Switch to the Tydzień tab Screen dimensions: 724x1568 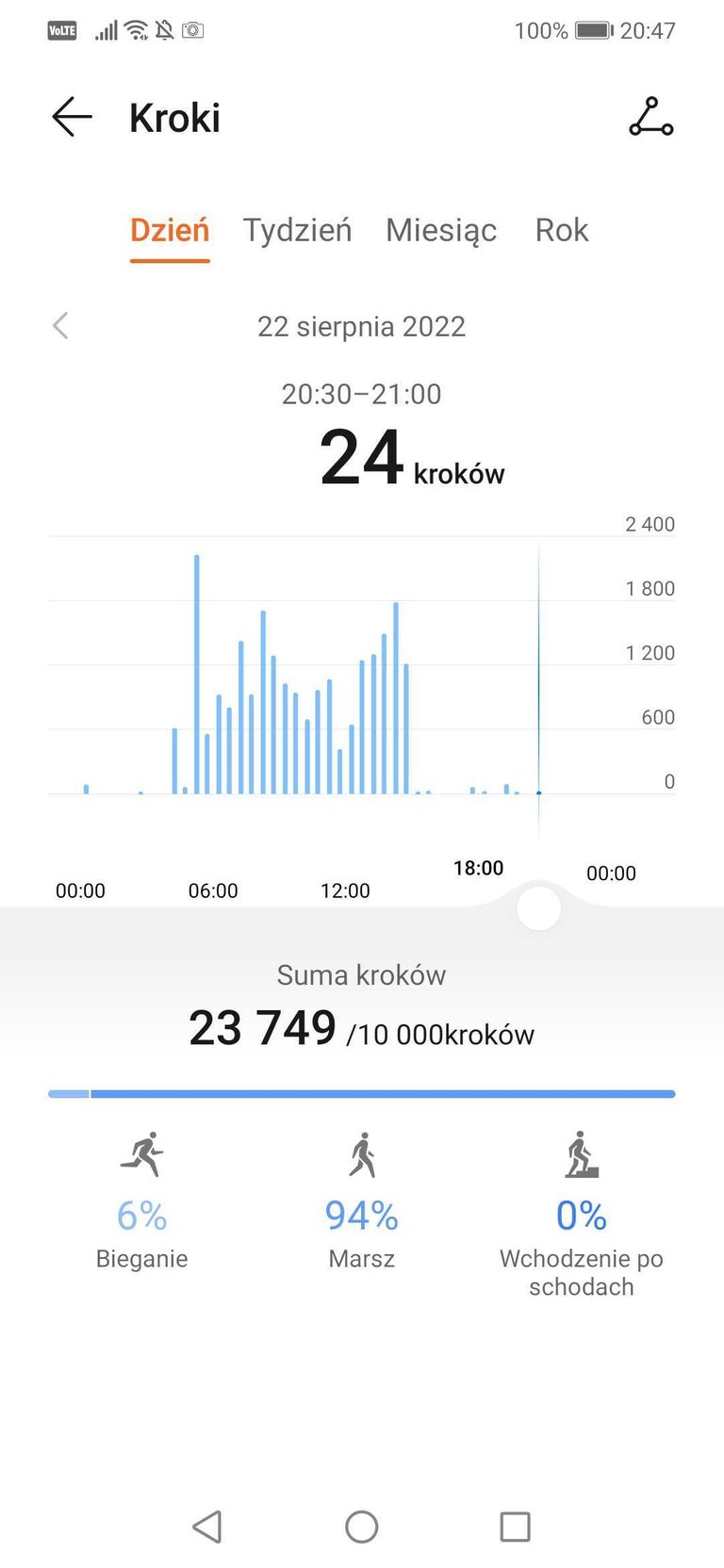297,231
